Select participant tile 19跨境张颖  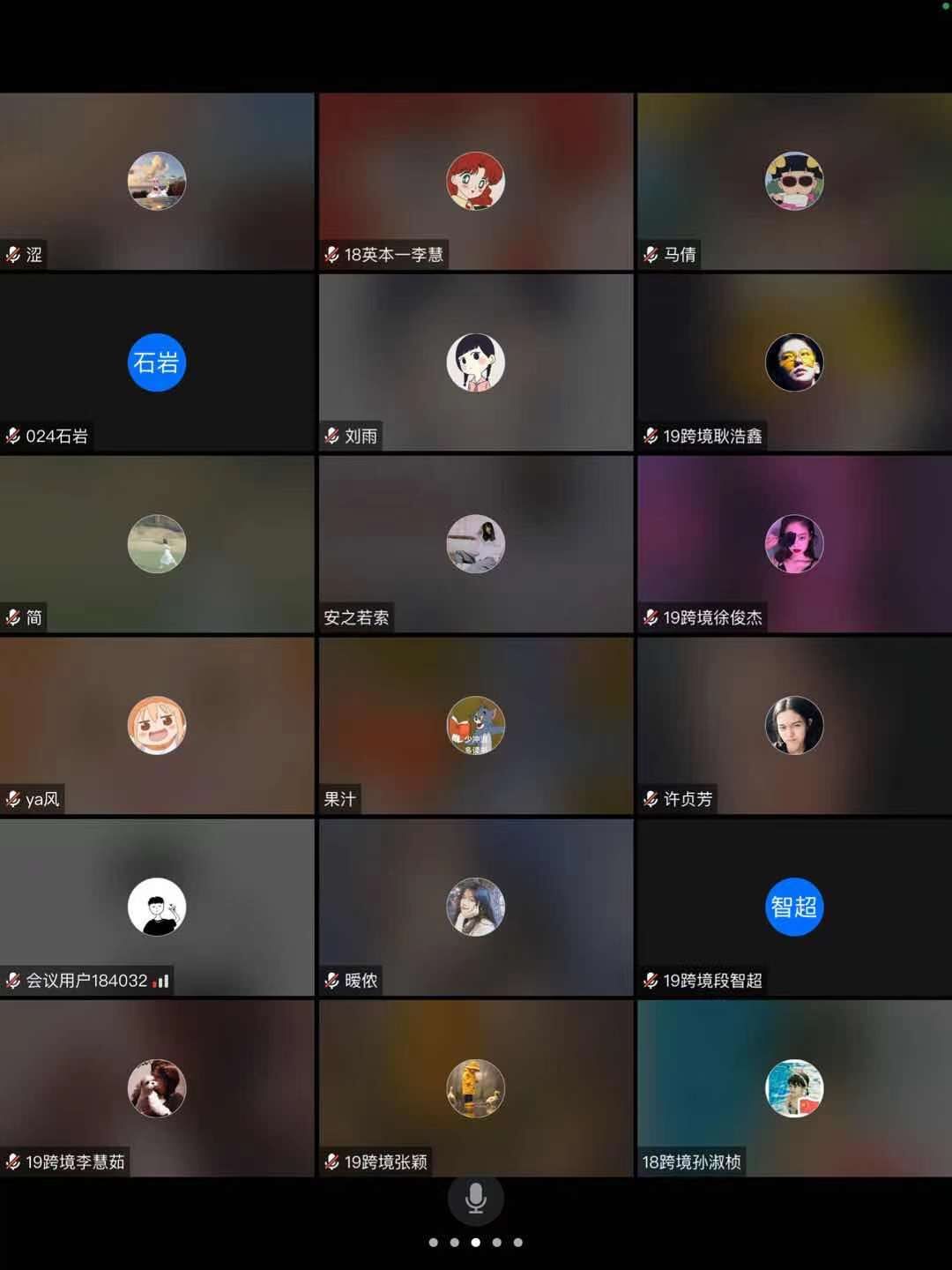pos(476,1088)
